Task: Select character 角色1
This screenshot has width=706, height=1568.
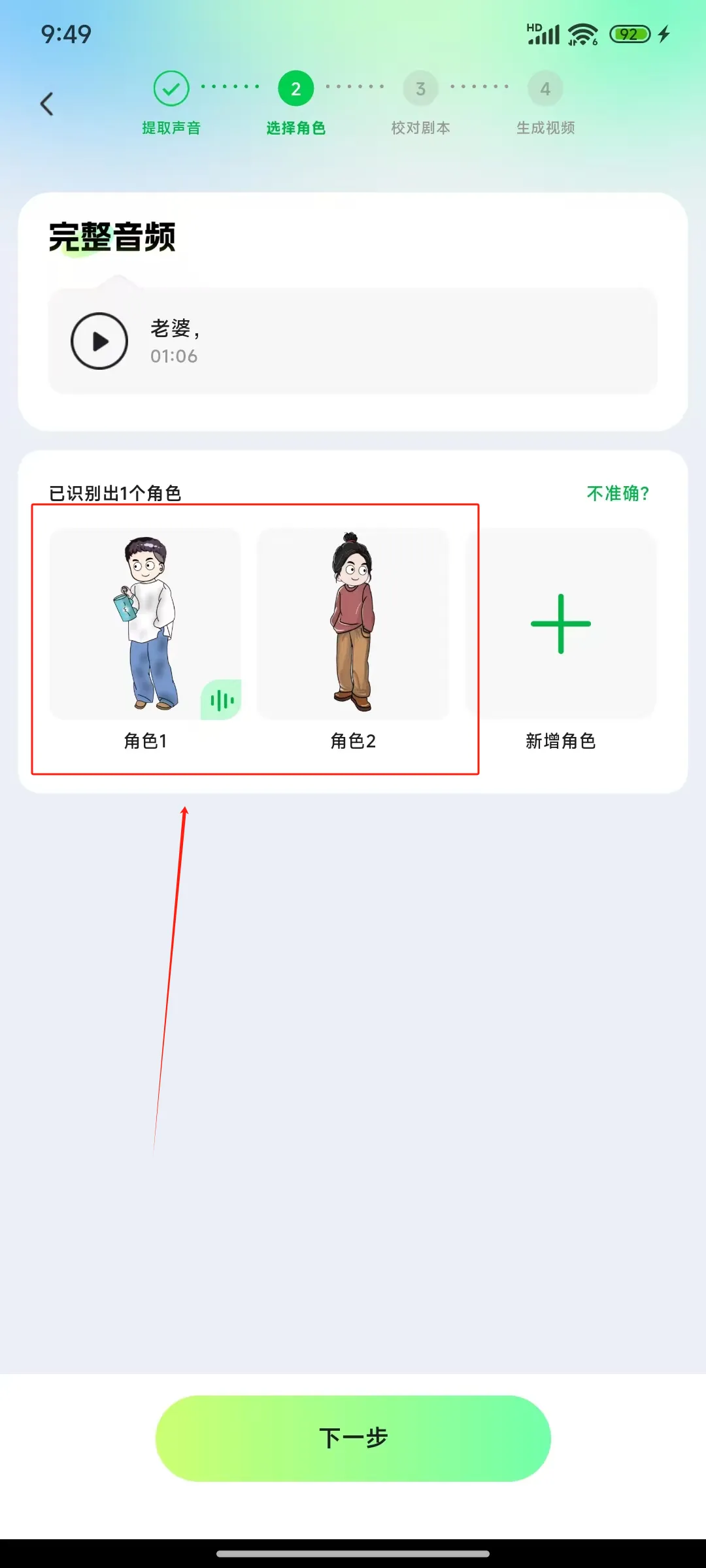Action: tap(145, 624)
